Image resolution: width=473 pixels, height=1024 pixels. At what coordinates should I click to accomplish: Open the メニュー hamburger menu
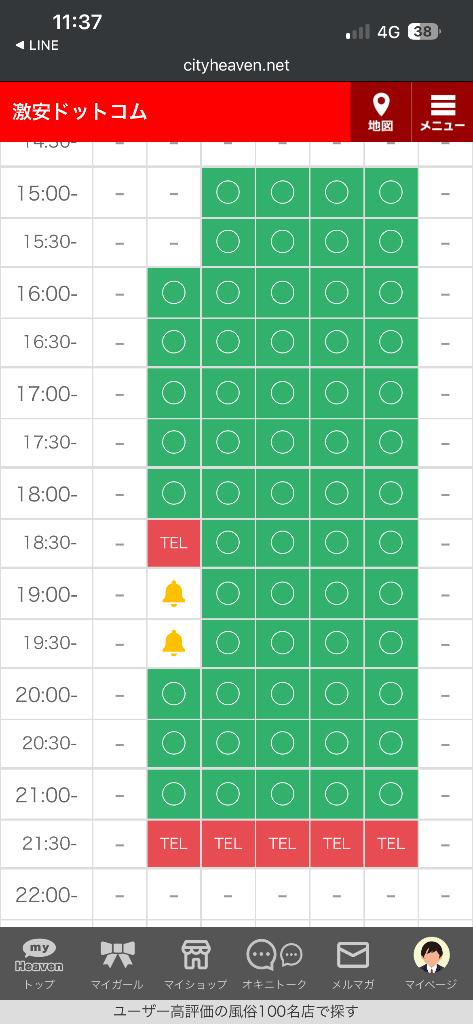pyautogui.click(x=442, y=112)
